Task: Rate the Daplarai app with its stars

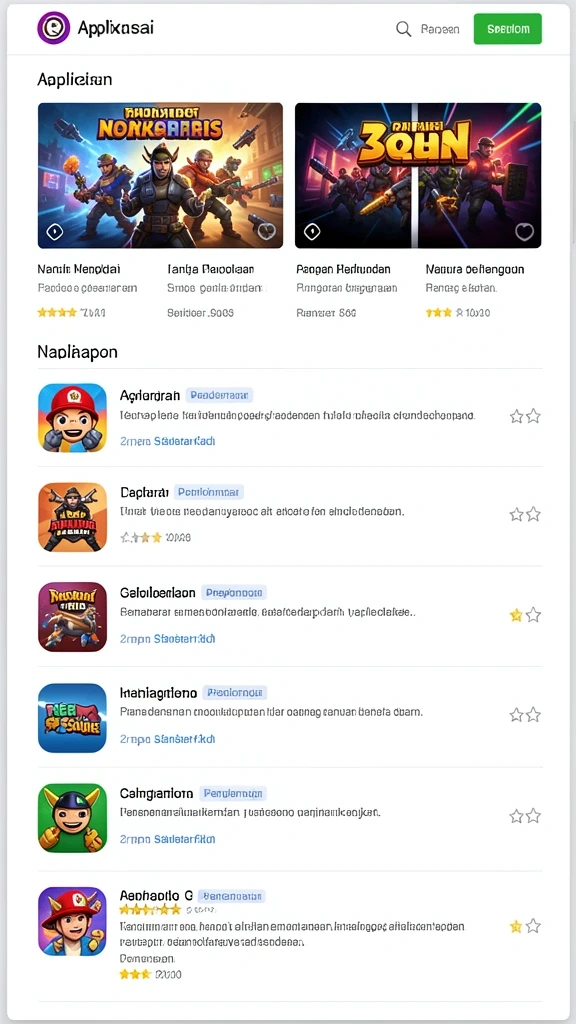Action: [x=525, y=515]
